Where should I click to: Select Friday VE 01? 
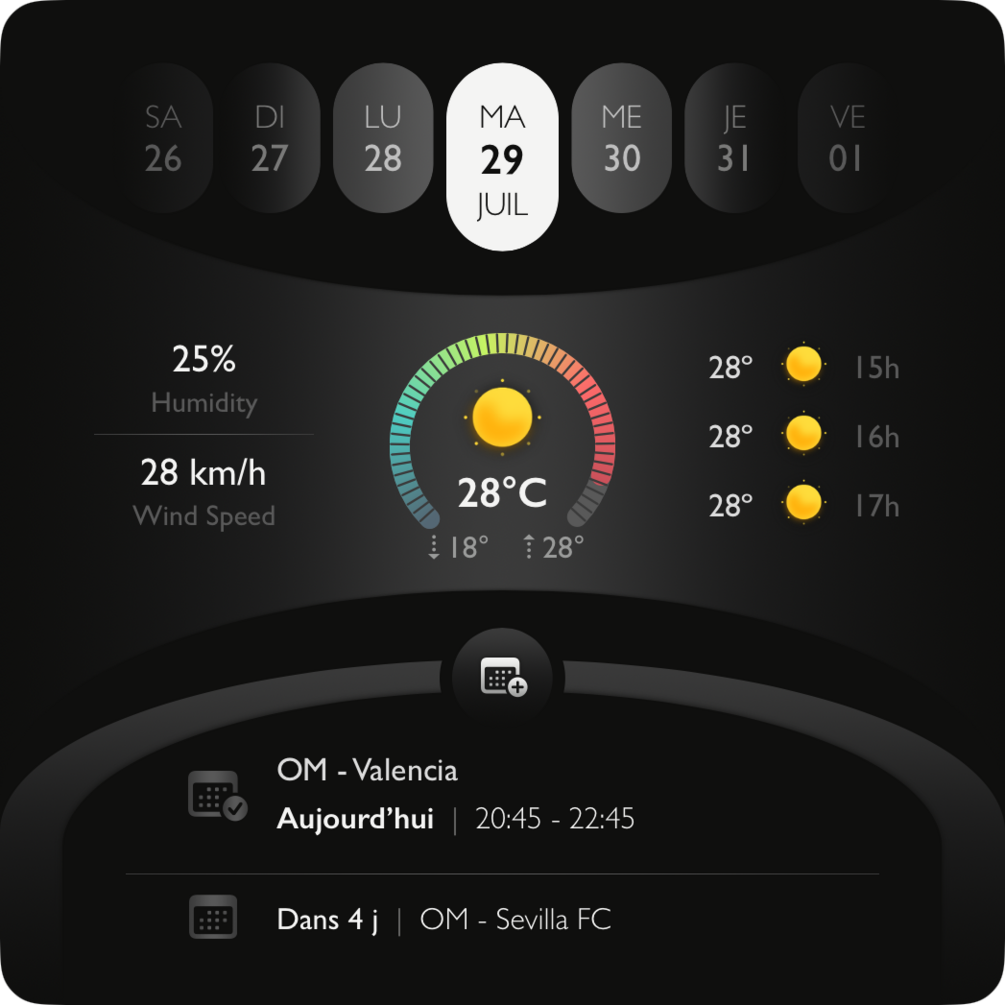[x=846, y=138]
